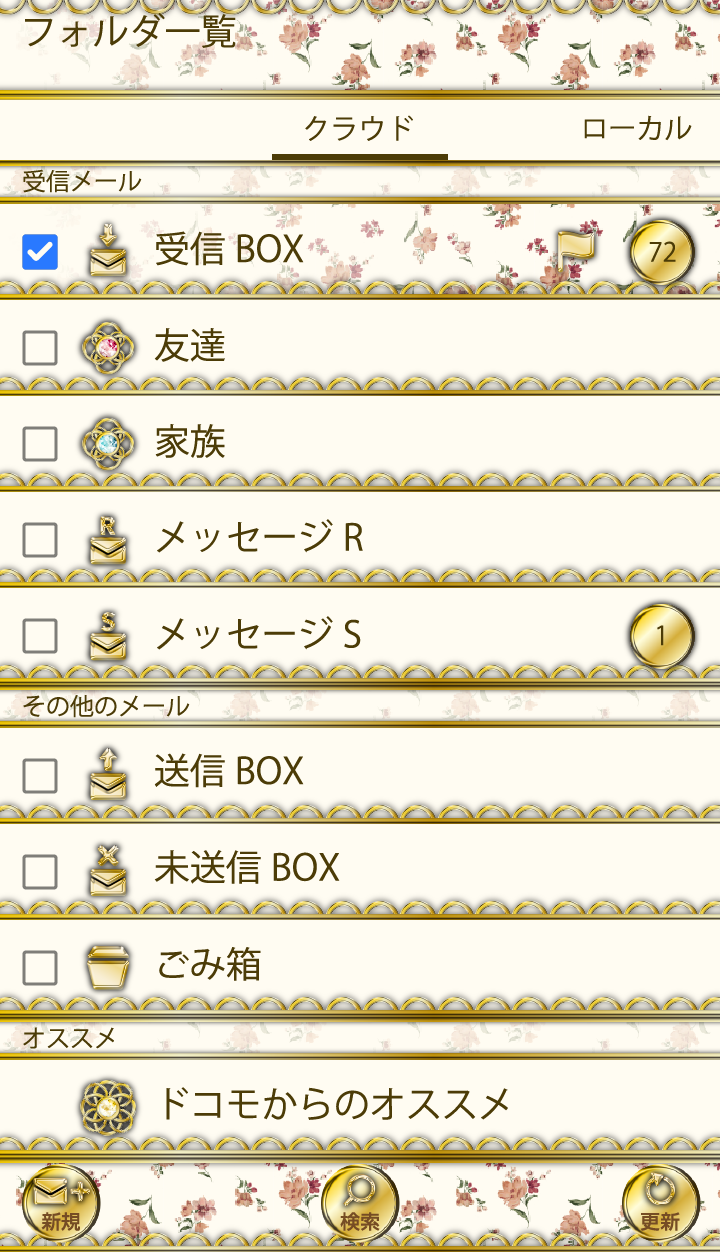Uncheck the 受信 BOX checkbox
This screenshot has height=1252, width=720.
coord(40,252)
